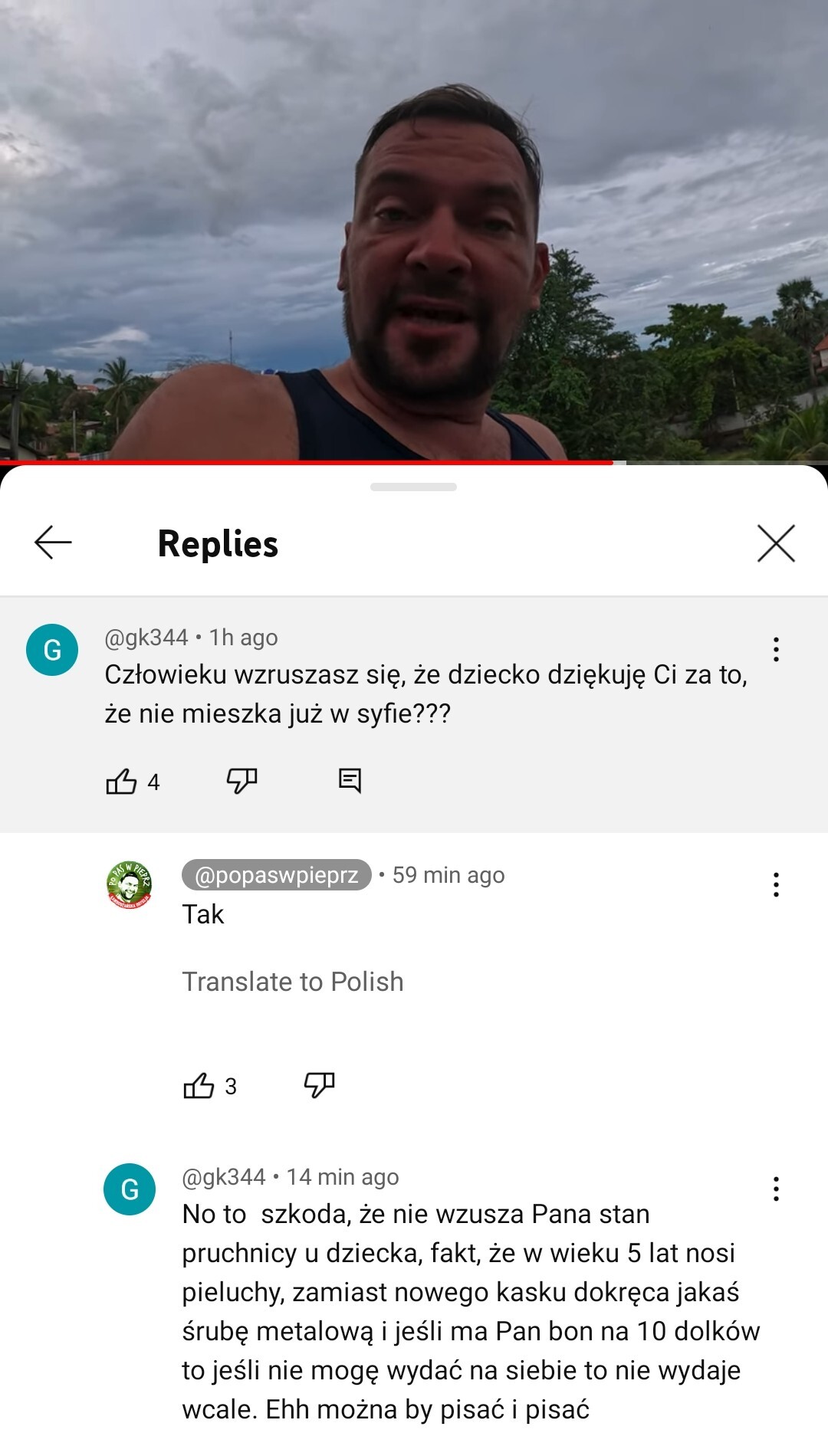The width and height of the screenshot is (828, 1456).
Task: Open options for @gk344's 14 min ago reply
Action: click(776, 1189)
